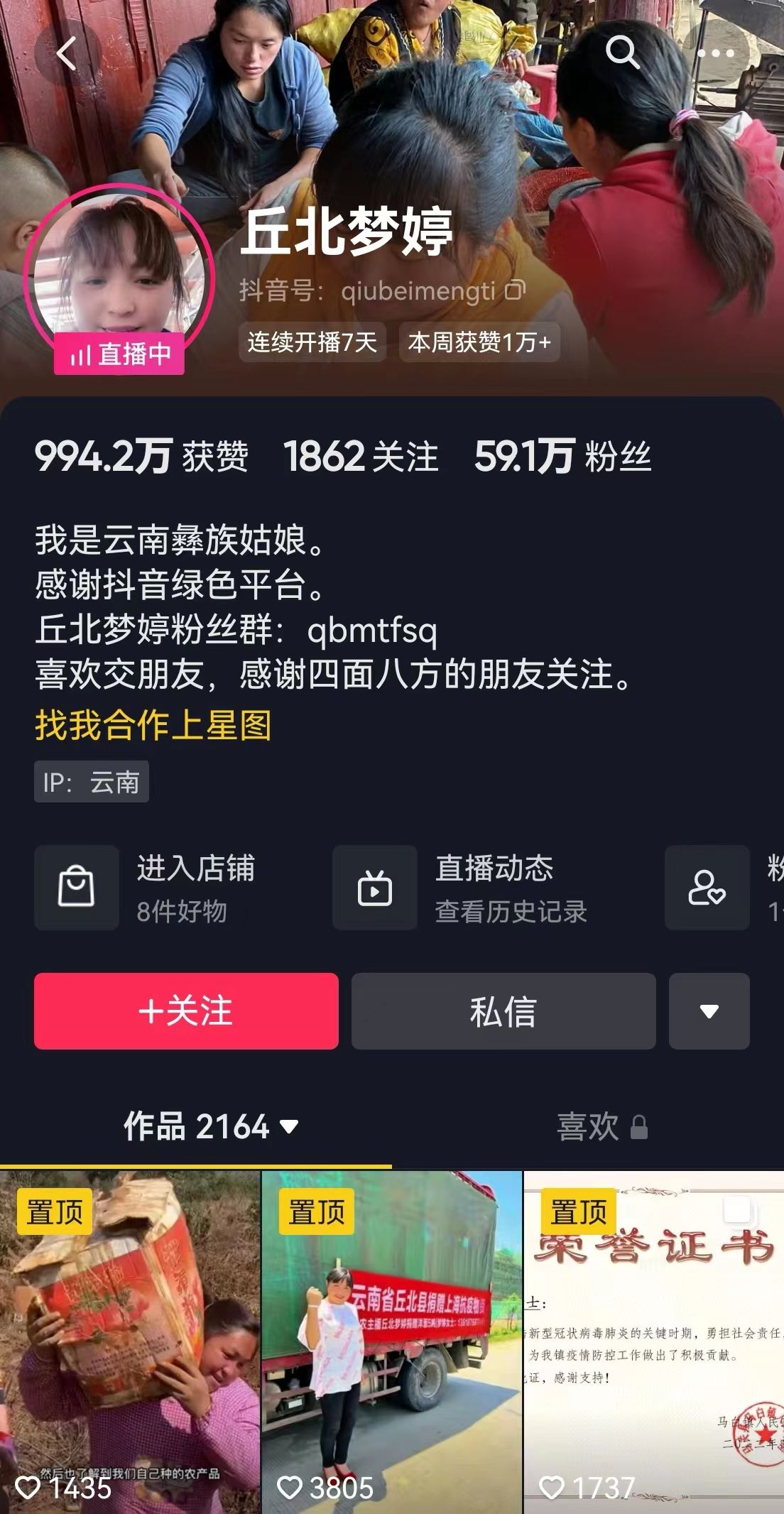Open the 找我合作上星图 link
Image resolution: width=784 pixels, height=1514 pixels.
(153, 726)
